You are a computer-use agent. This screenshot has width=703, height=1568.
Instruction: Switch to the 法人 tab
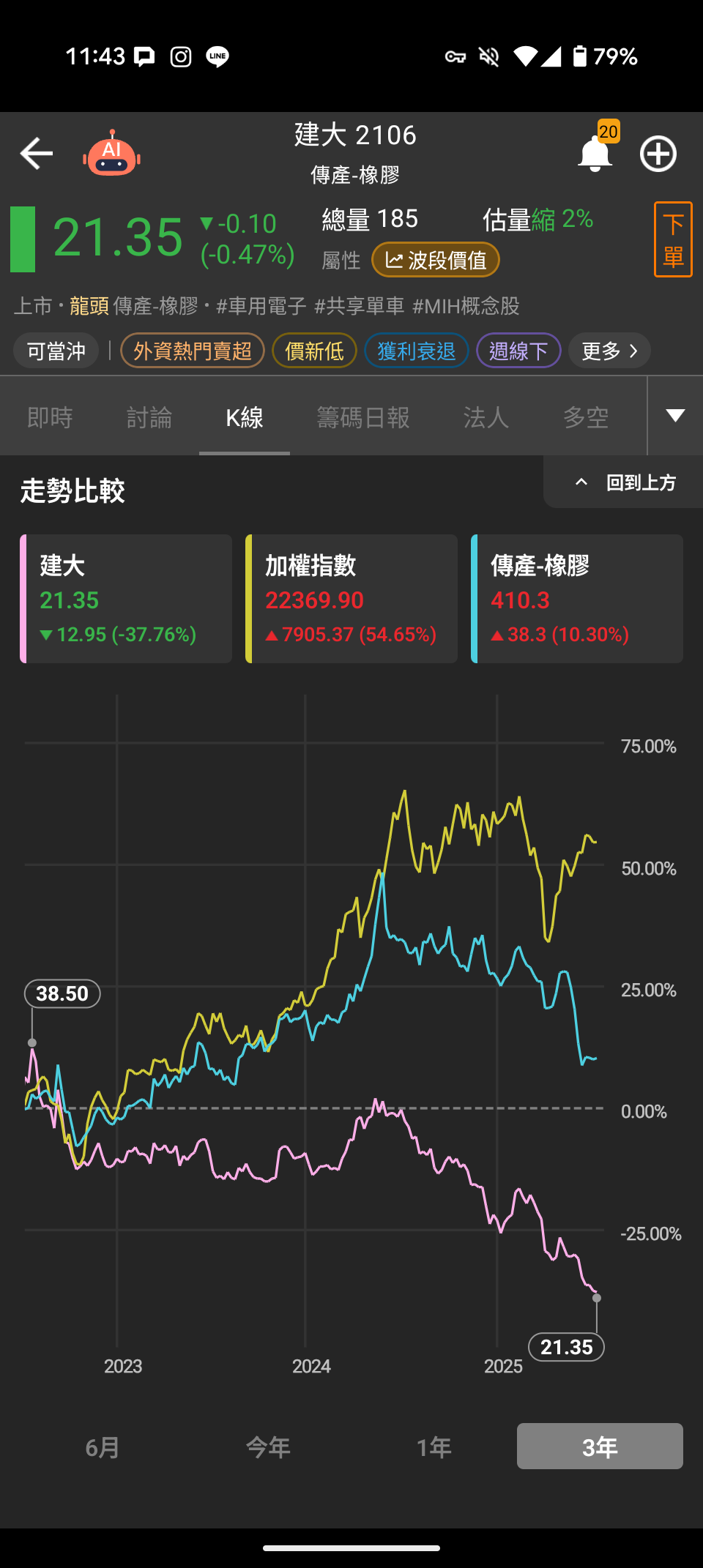tap(486, 417)
